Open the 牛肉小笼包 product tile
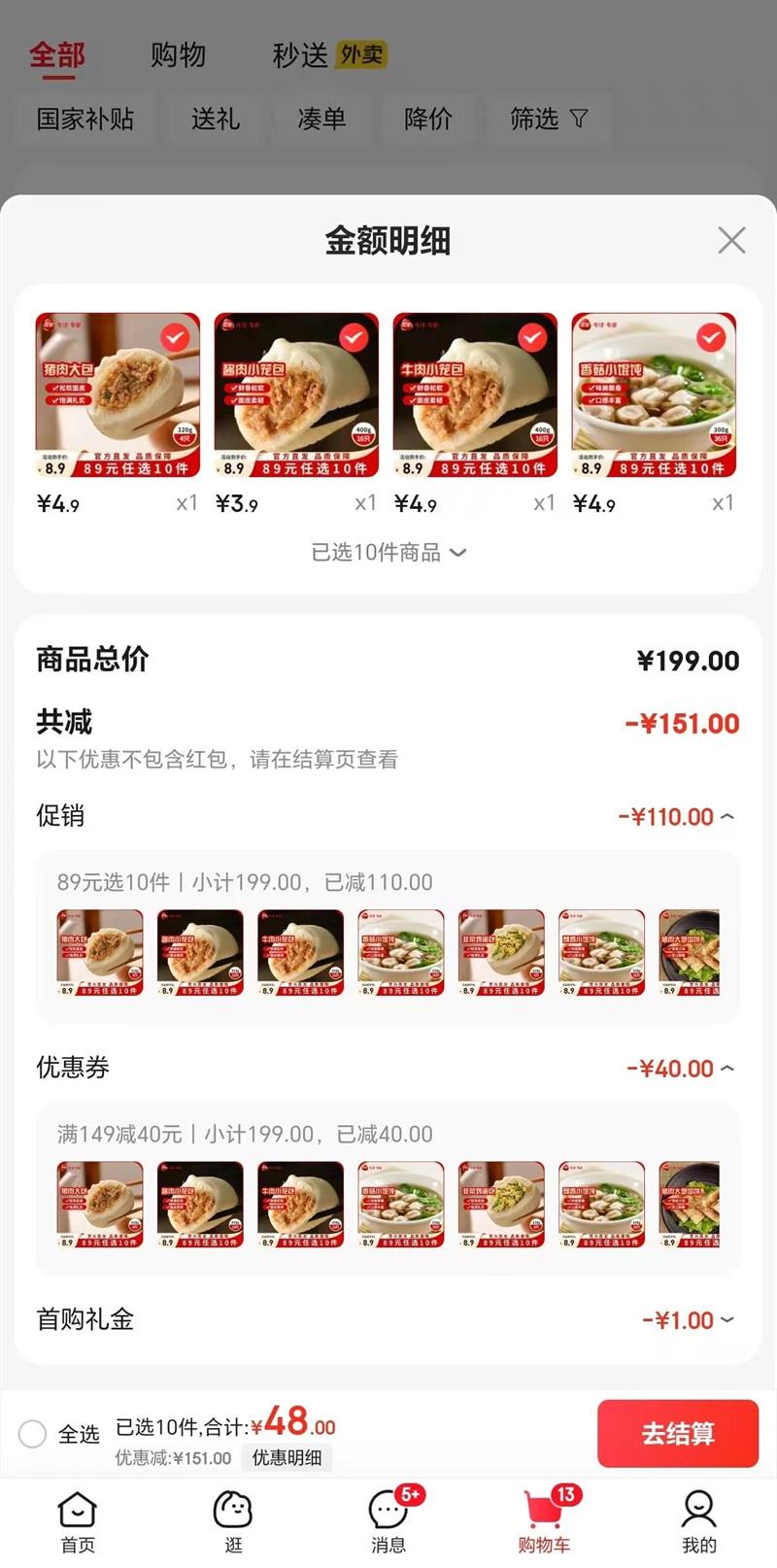This screenshot has height=1568, width=777. (x=475, y=395)
